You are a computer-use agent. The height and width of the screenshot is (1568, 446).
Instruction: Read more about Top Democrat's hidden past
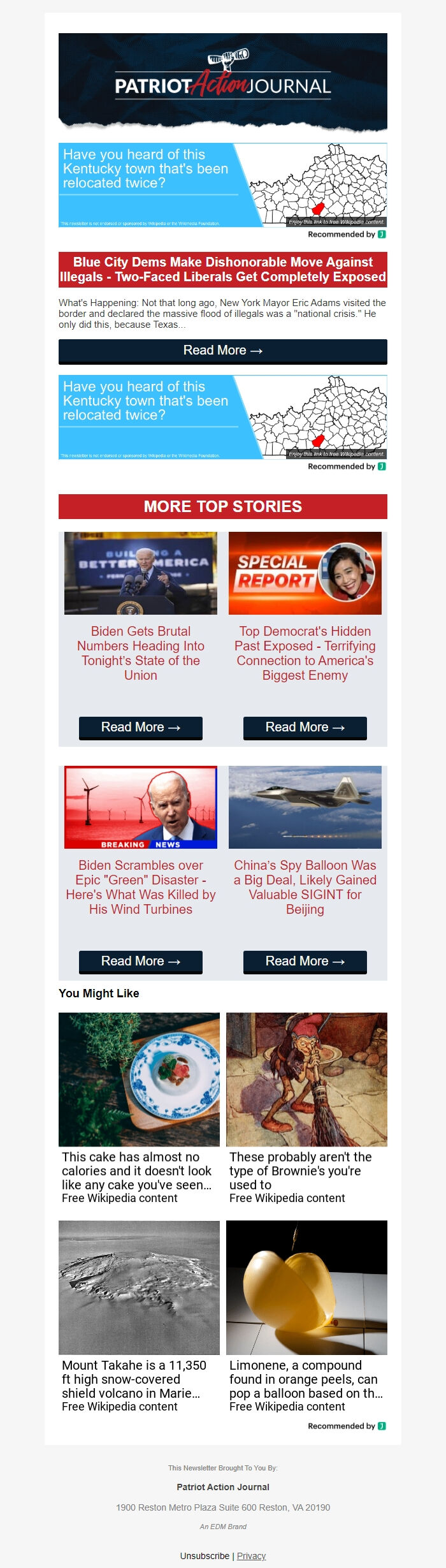pos(305,728)
